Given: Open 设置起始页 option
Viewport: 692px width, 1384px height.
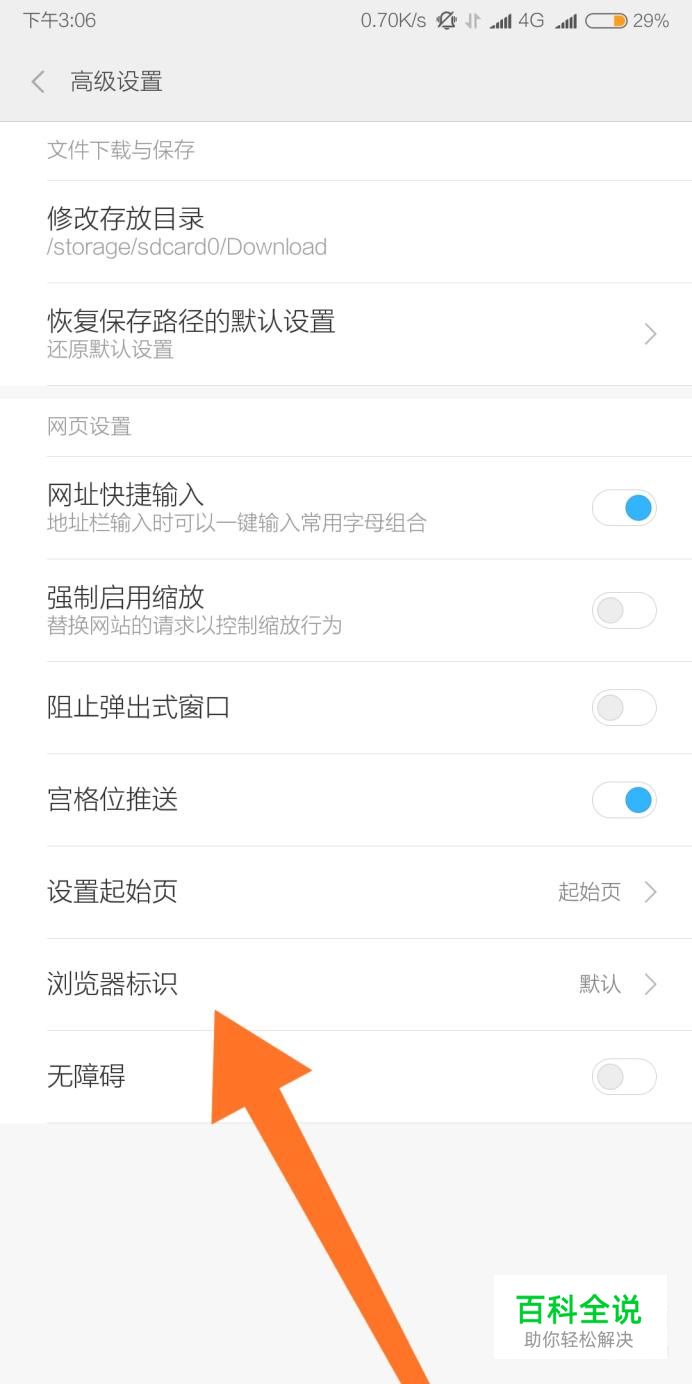Looking at the screenshot, I should [345, 892].
